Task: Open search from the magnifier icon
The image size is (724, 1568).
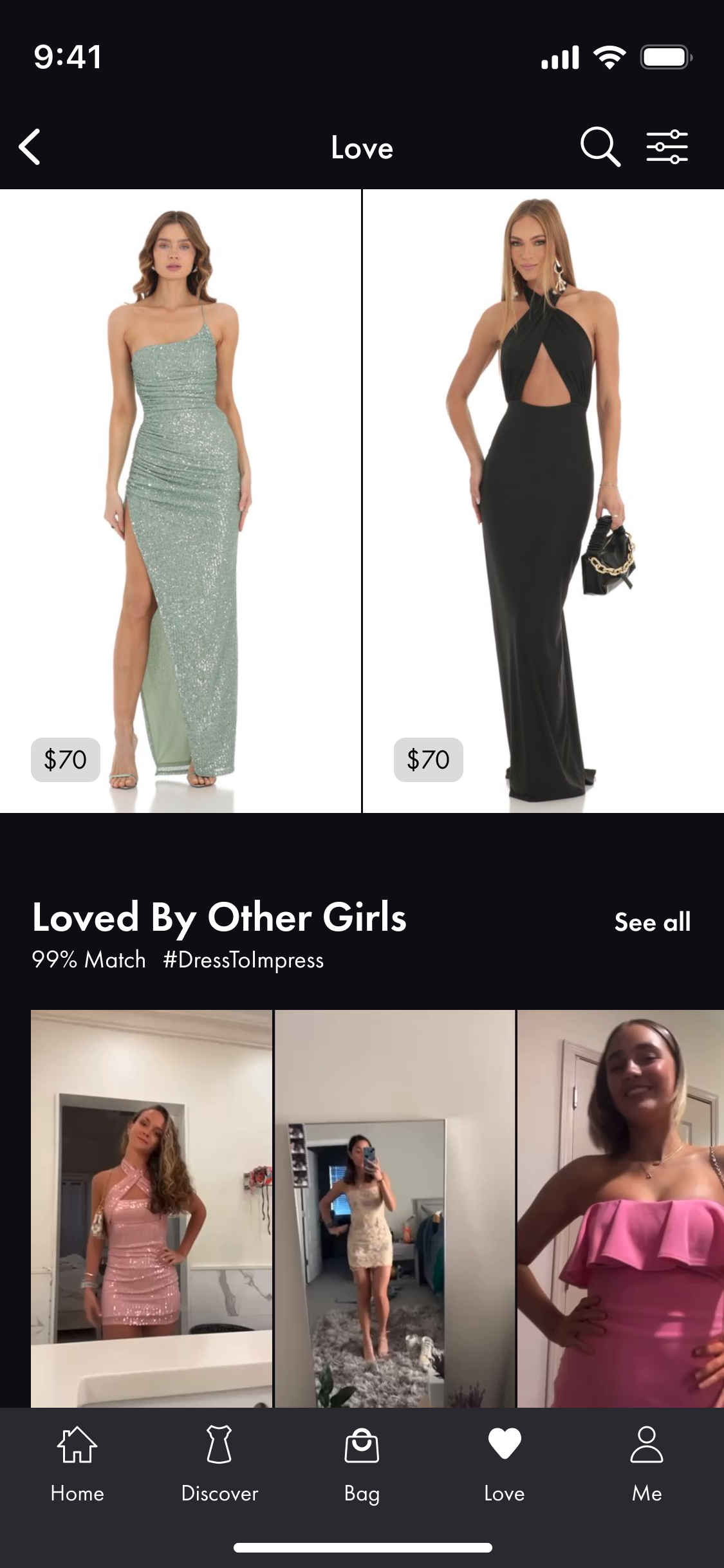Action: coord(600,147)
